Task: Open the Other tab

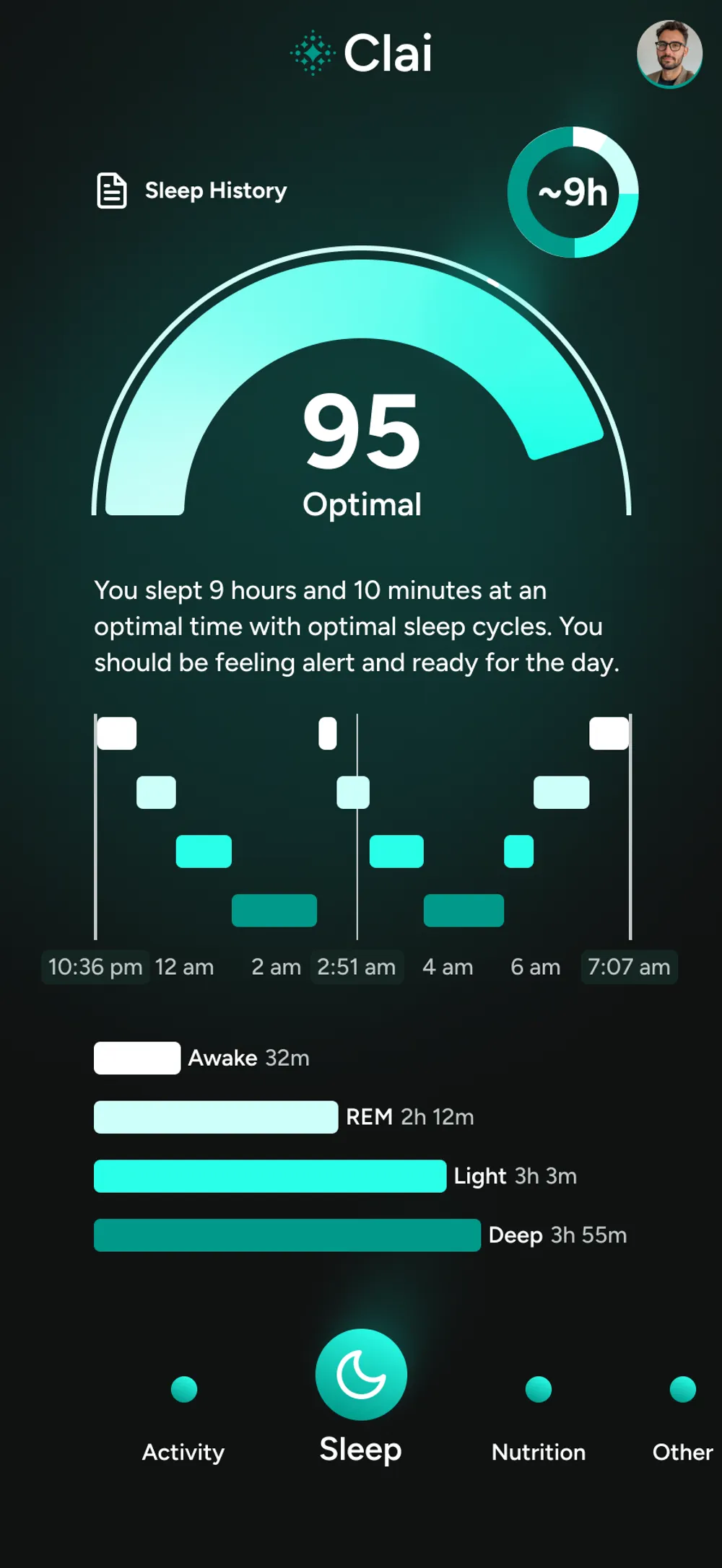Action: (x=682, y=1416)
